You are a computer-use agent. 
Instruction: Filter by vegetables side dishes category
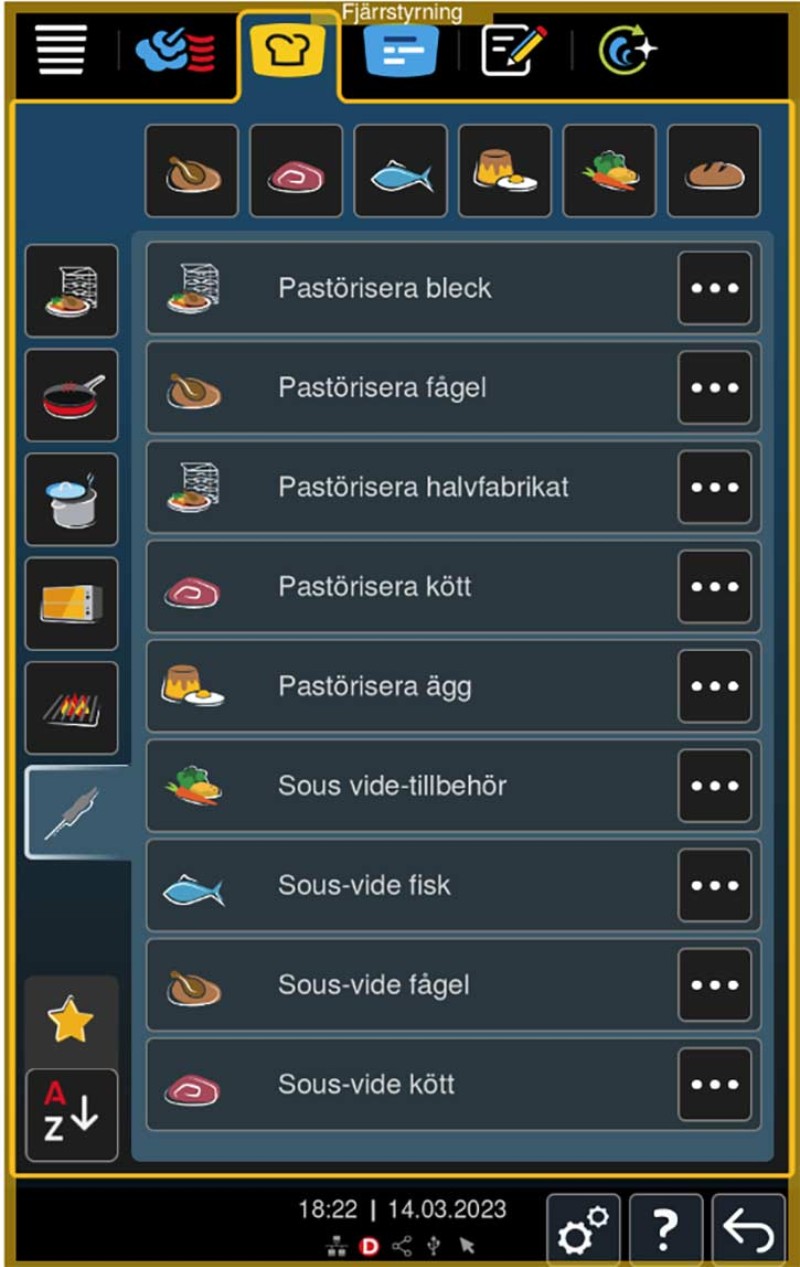click(609, 171)
